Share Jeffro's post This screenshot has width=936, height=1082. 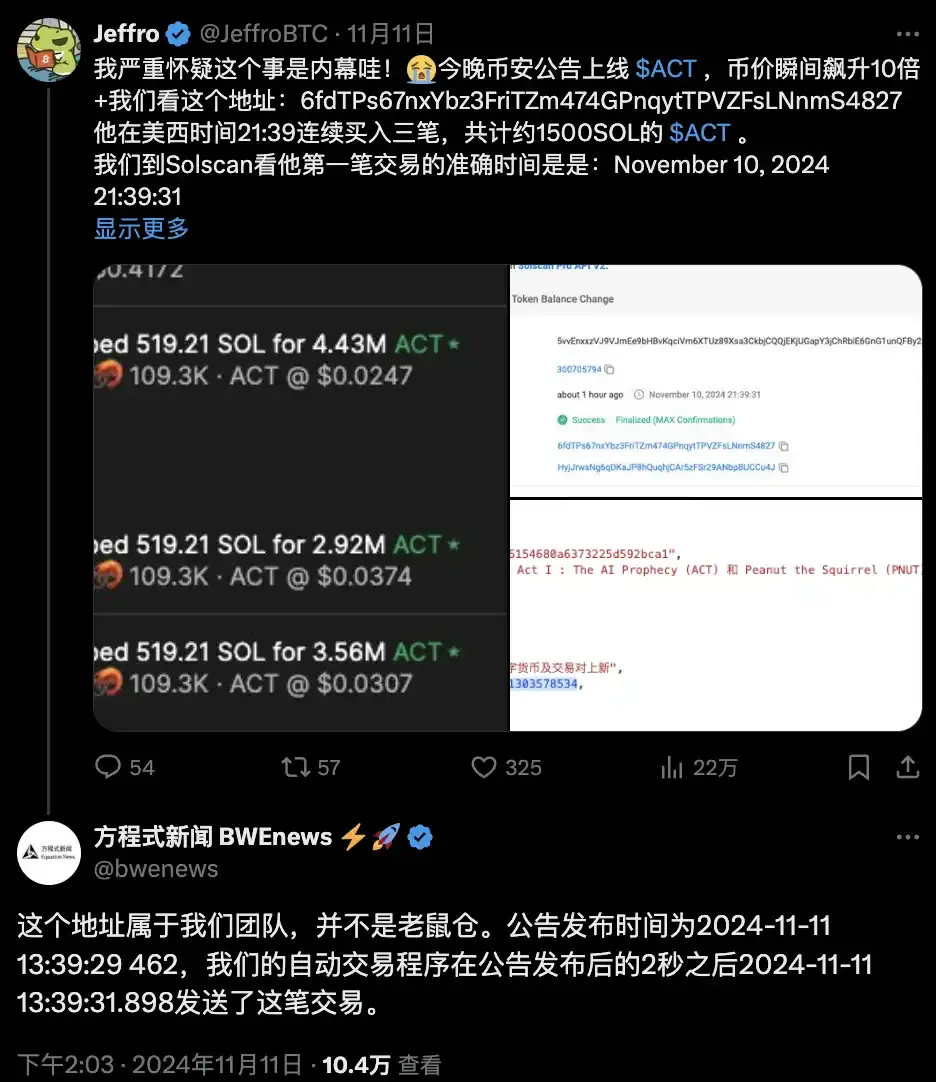click(908, 767)
